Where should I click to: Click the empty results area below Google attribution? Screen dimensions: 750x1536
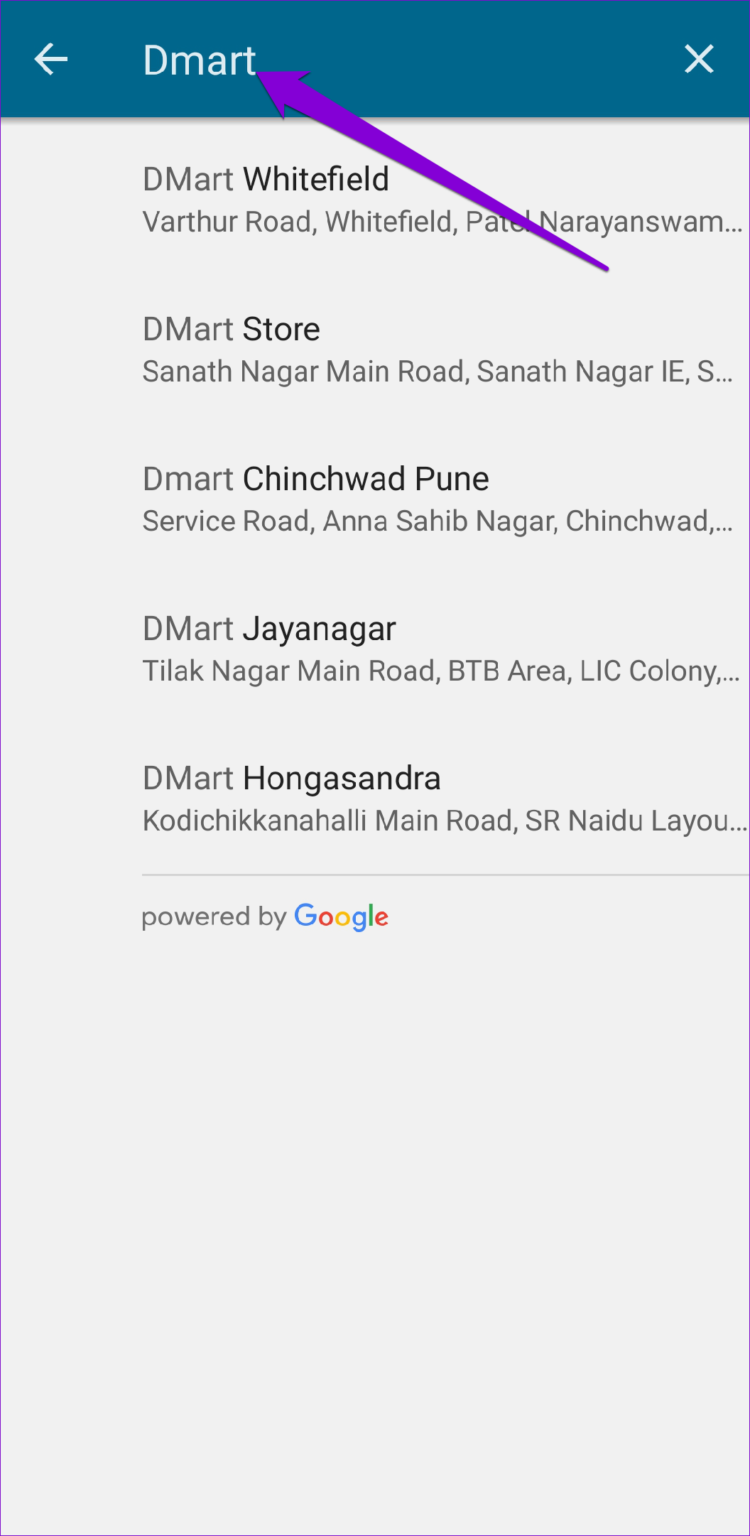tap(375, 1200)
